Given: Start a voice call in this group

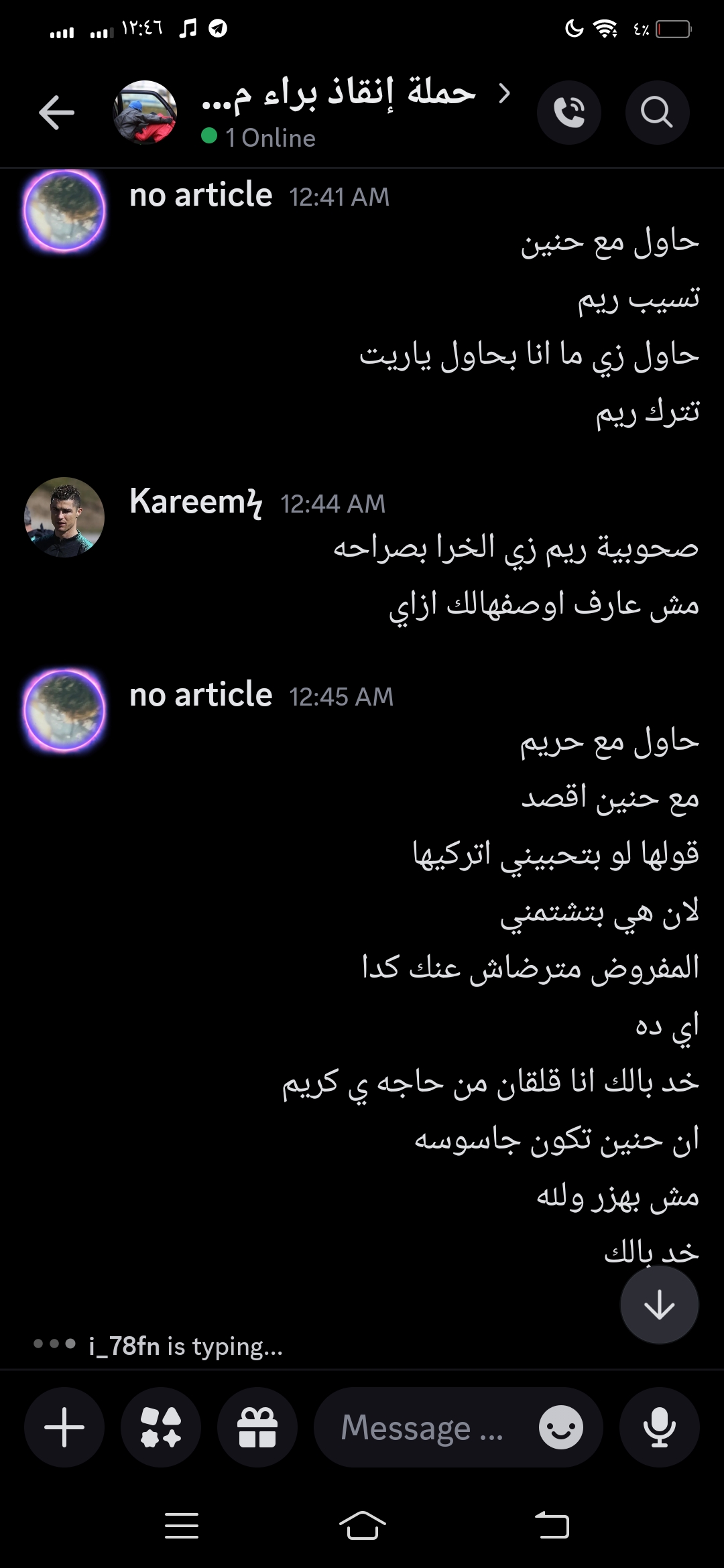Looking at the screenshot, I should [x=568, y=112].
